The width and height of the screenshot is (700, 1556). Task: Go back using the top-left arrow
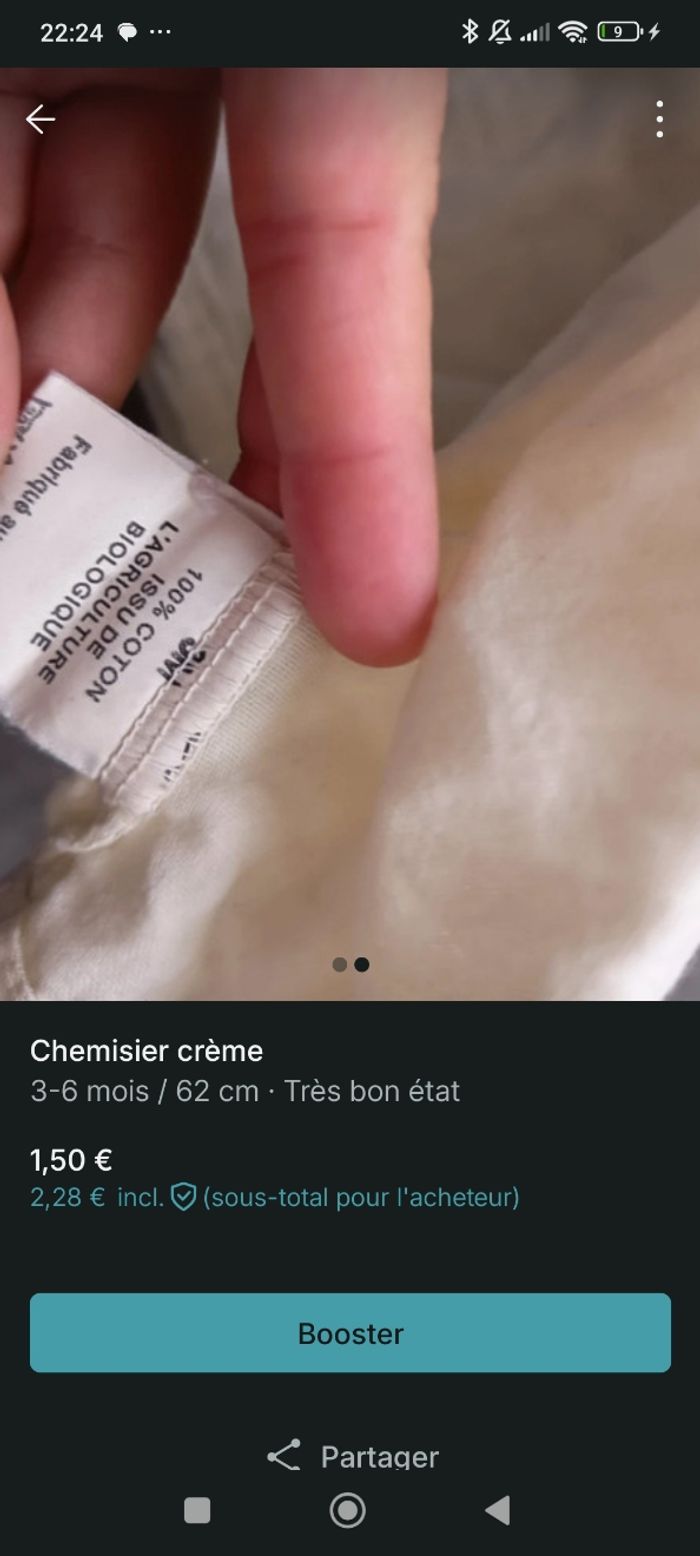pos(40,119)
